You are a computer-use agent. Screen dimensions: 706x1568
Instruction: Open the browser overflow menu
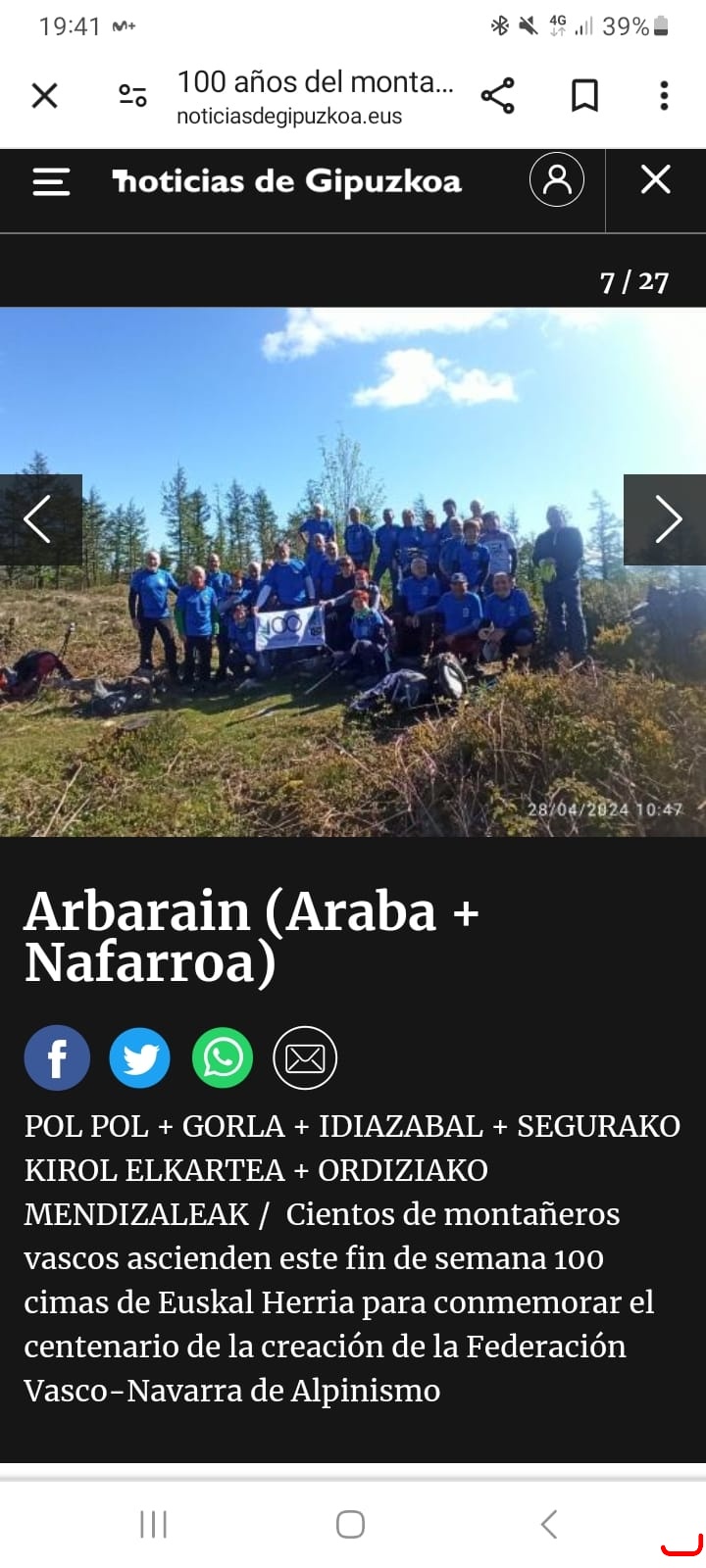pyautogui.click(x=664, y=96)
